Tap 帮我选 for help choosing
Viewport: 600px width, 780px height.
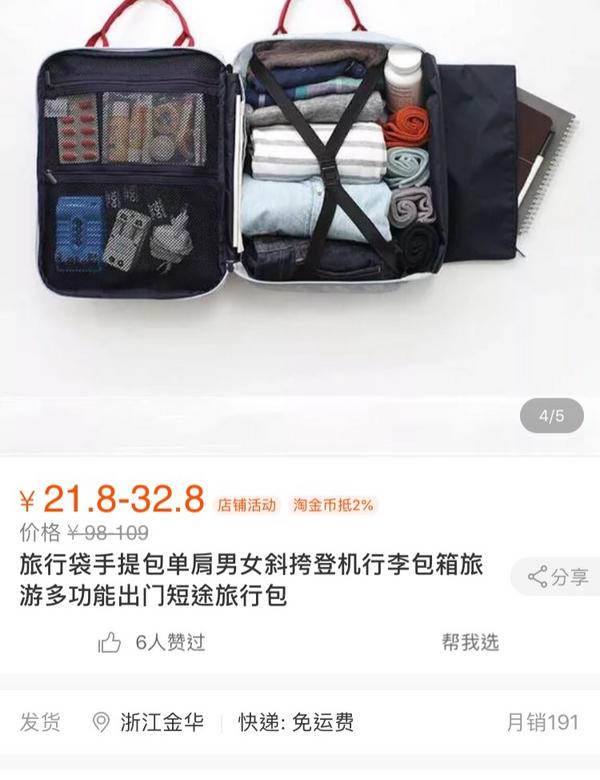(470, 642)
